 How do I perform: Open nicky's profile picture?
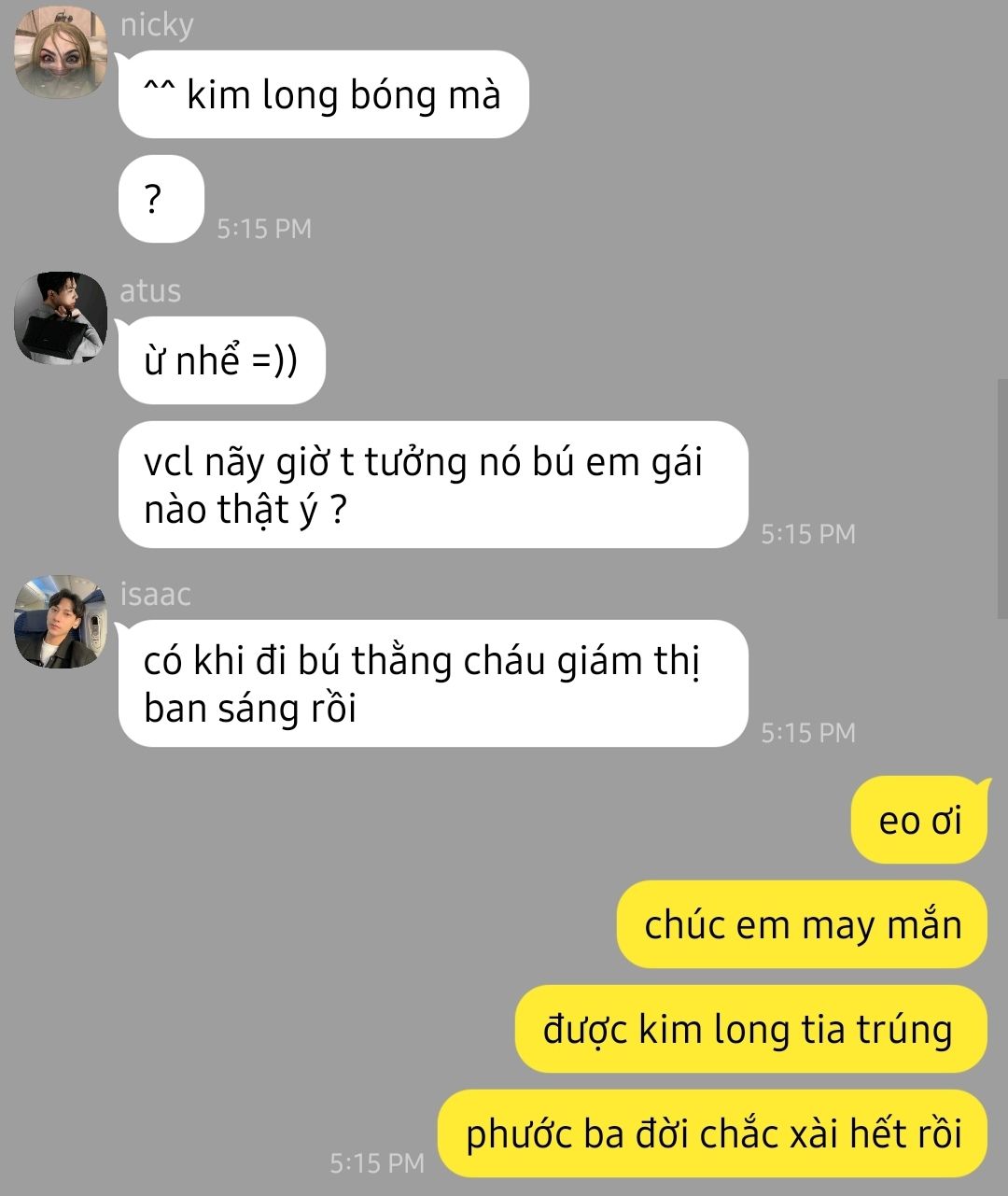pyautogui.click(x=61, y=53)
